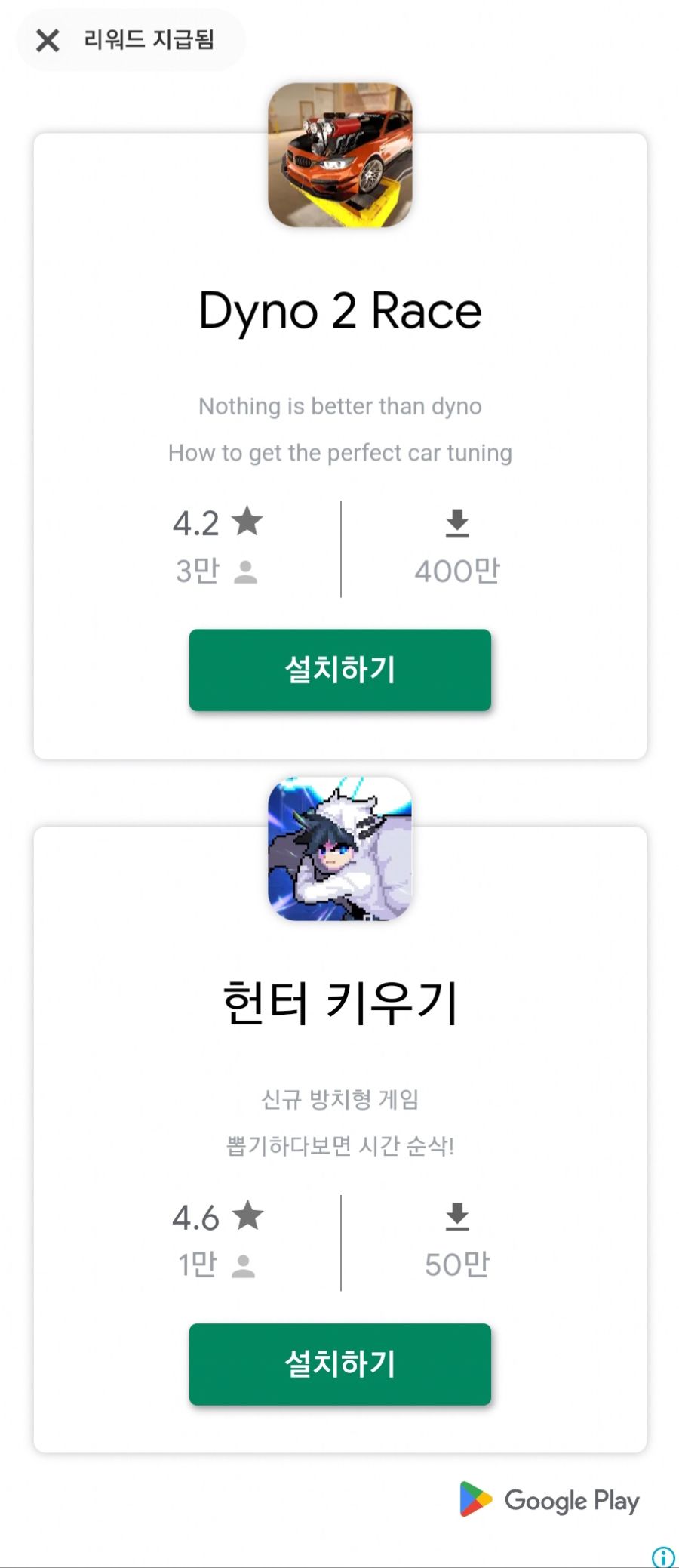Click the tagline 신규 방치형 게임
The width and height of the screenshot is (679, 1568).
(x=339, y=1100)
